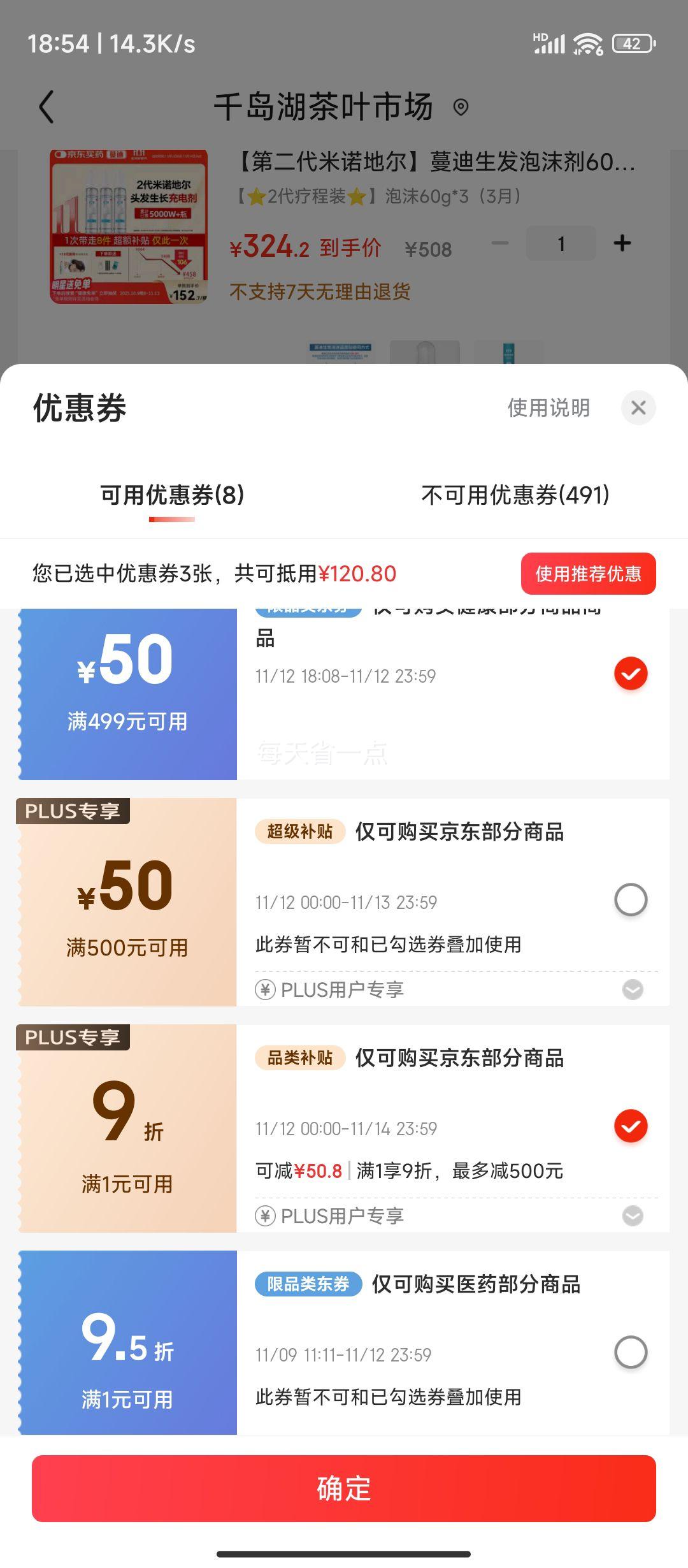The height and width of the screenshot is (1568, 688).
Task: Open the 使用说明 usage instructions link
Action: [548, 407]
